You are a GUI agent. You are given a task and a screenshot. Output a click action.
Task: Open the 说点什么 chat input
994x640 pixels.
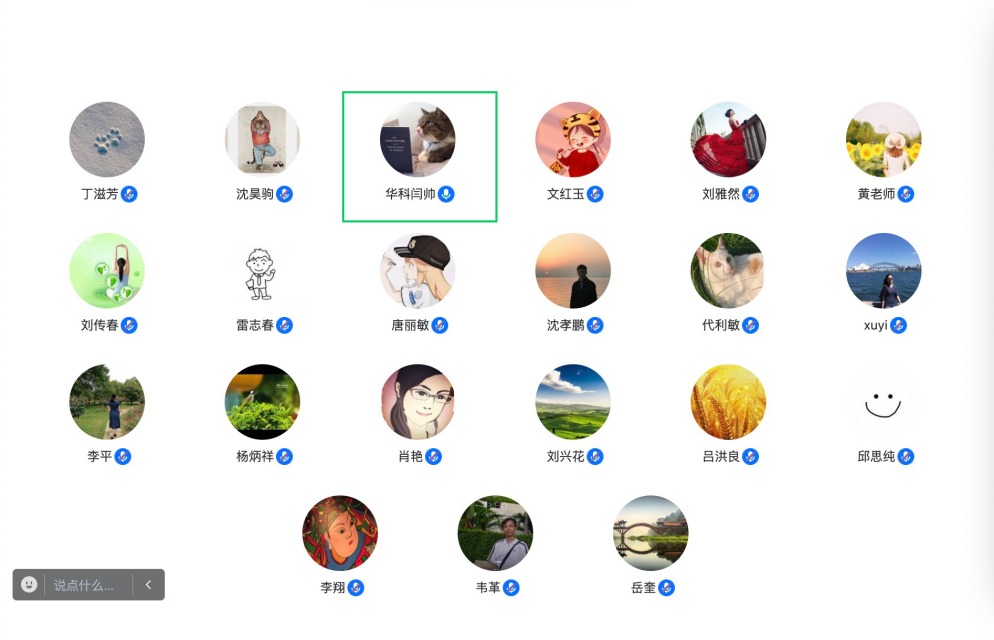point(90,585)
